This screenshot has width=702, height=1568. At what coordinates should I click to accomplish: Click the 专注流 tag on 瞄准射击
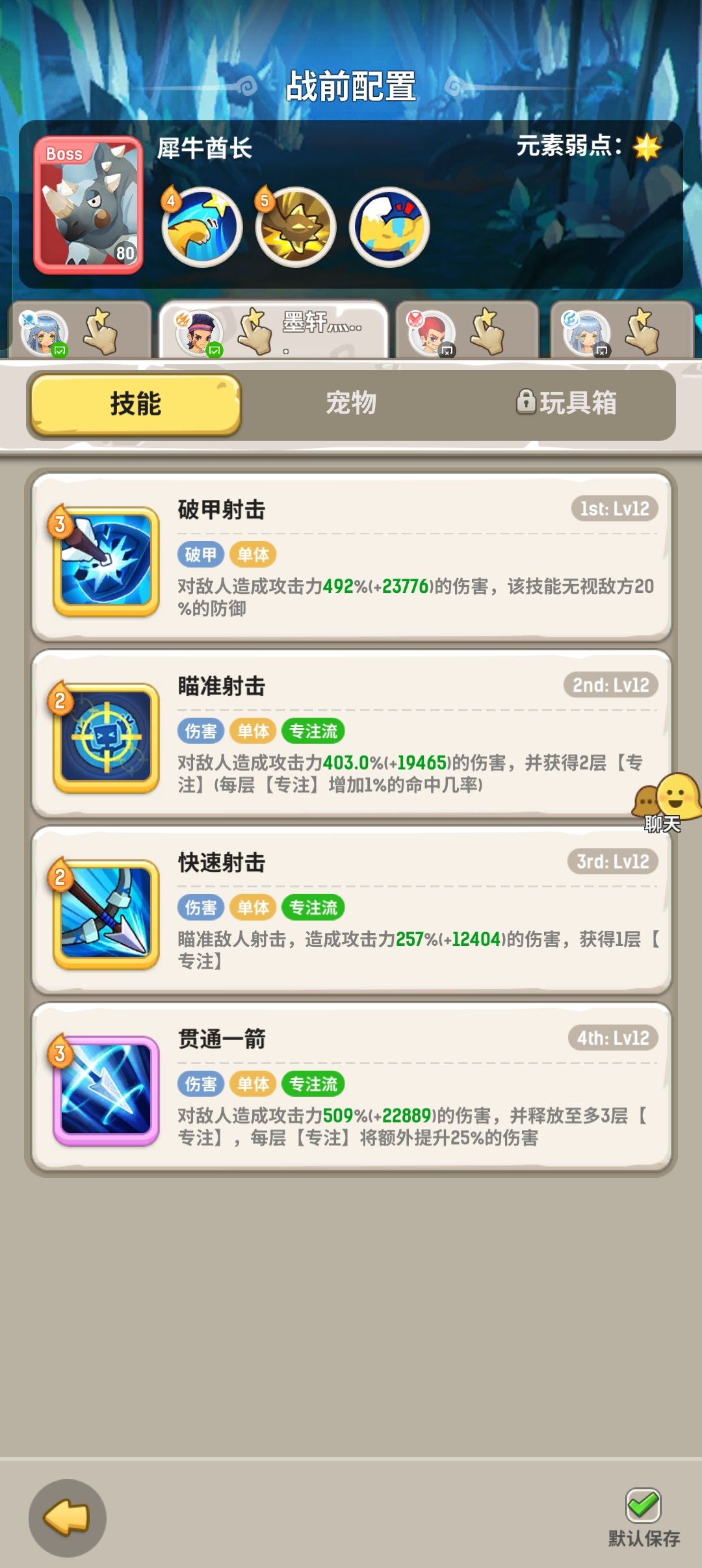tap(313, 731)
